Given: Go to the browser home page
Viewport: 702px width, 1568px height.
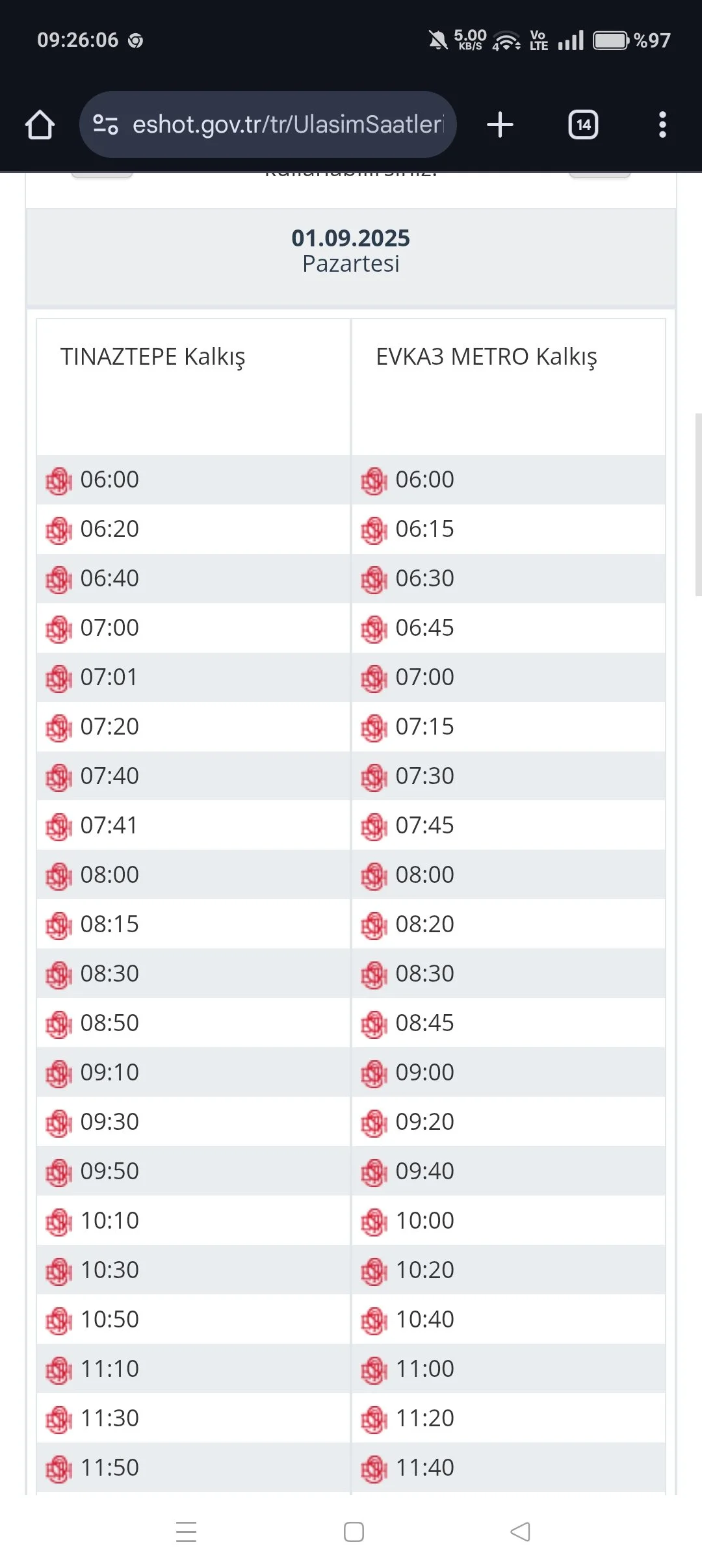Looking at the screenshot, I should (40, 125).
